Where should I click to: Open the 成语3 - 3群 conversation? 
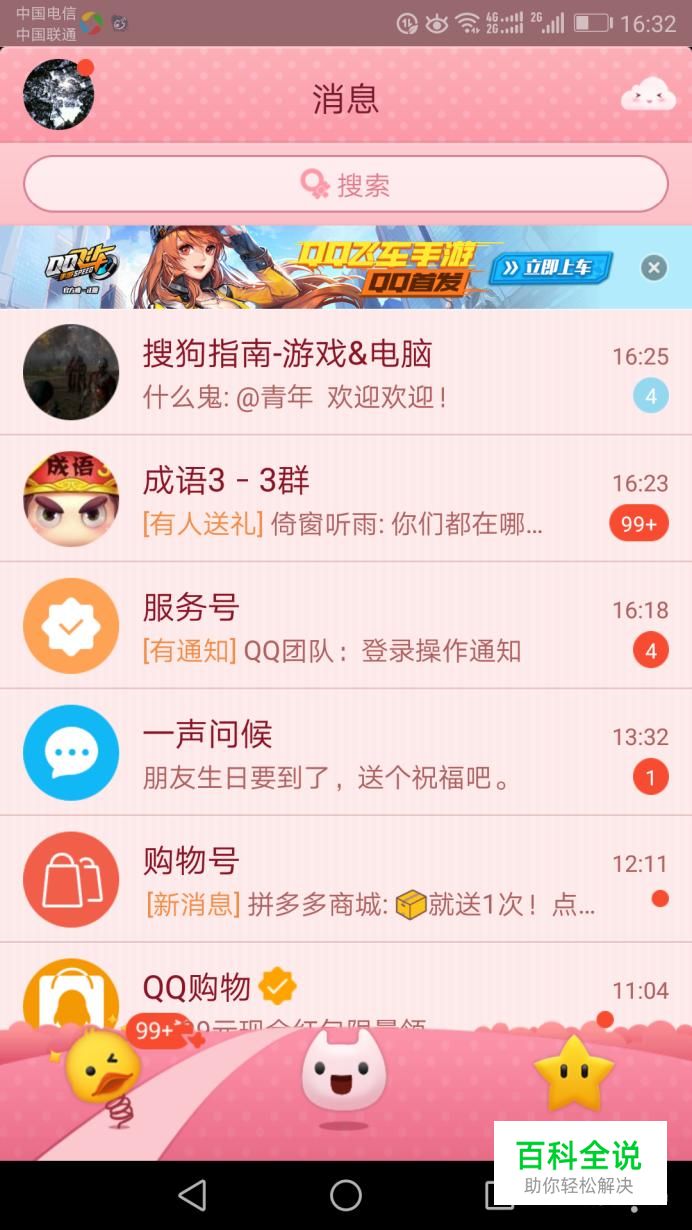tap(345, 498)
